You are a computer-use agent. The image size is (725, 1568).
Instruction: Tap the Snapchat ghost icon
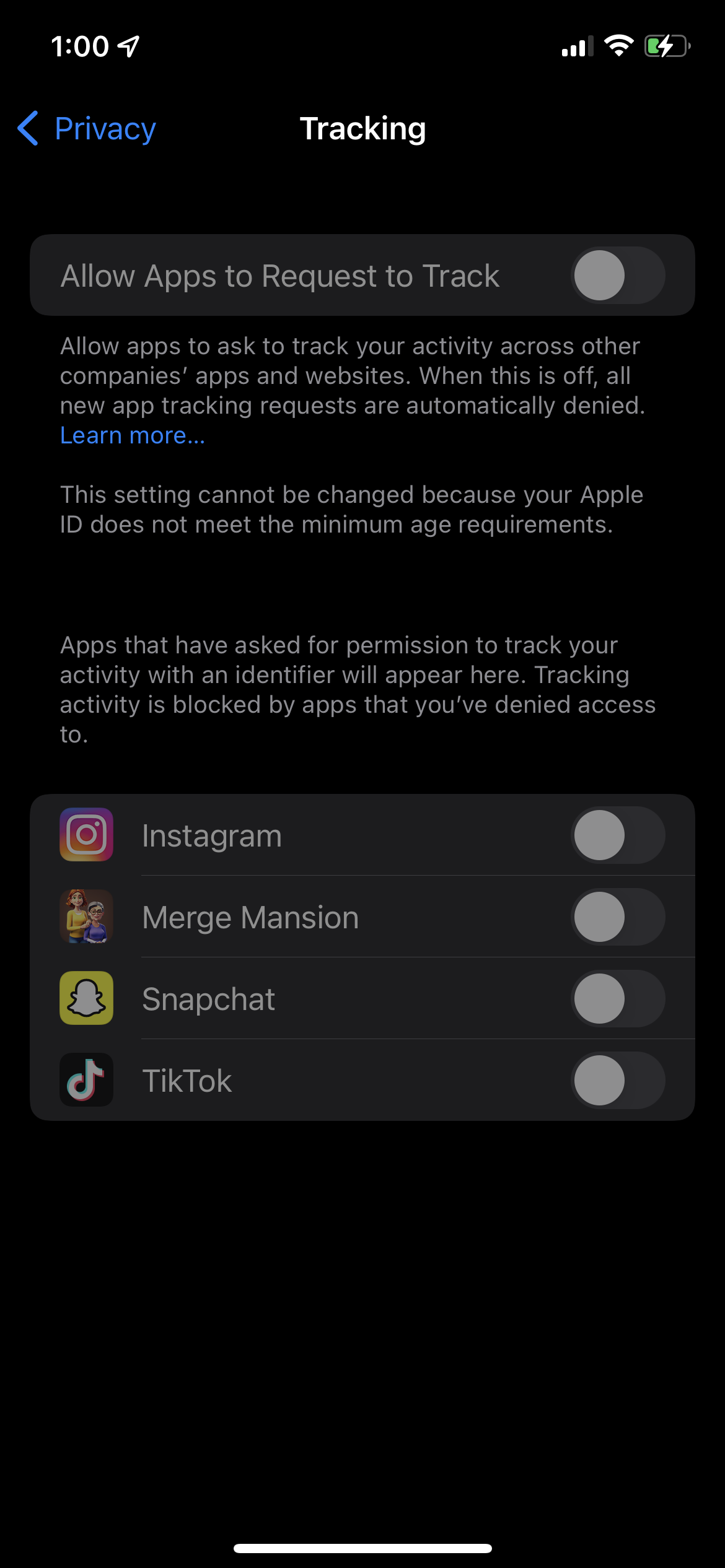tap(86, 999)
